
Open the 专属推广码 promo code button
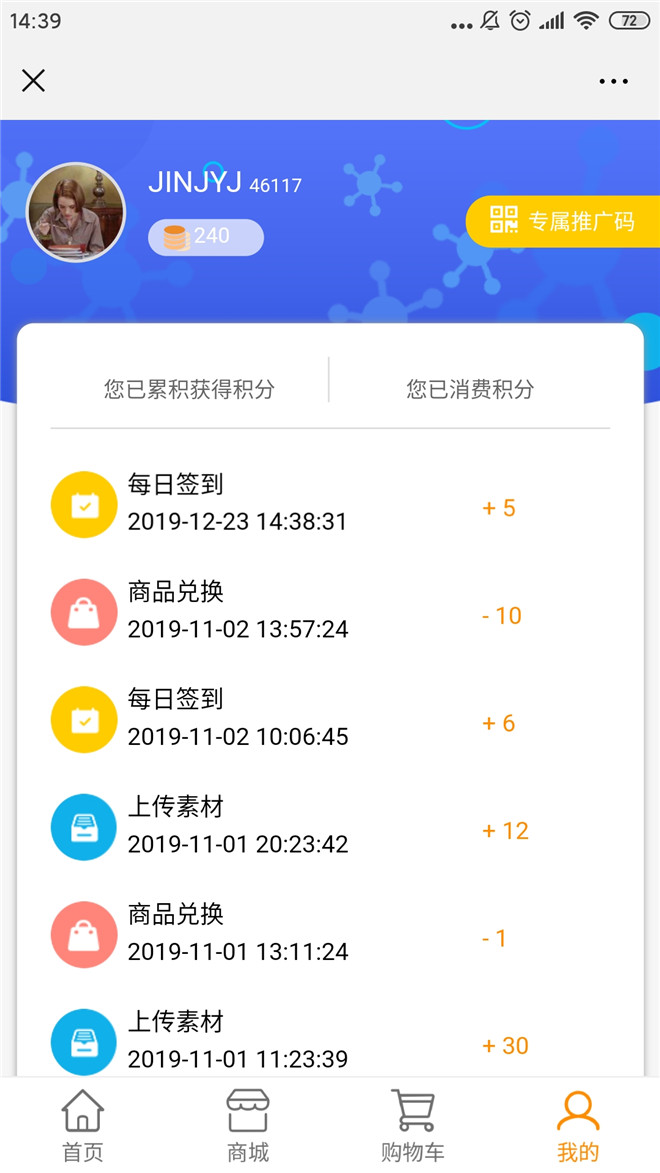tap(563, 221)
